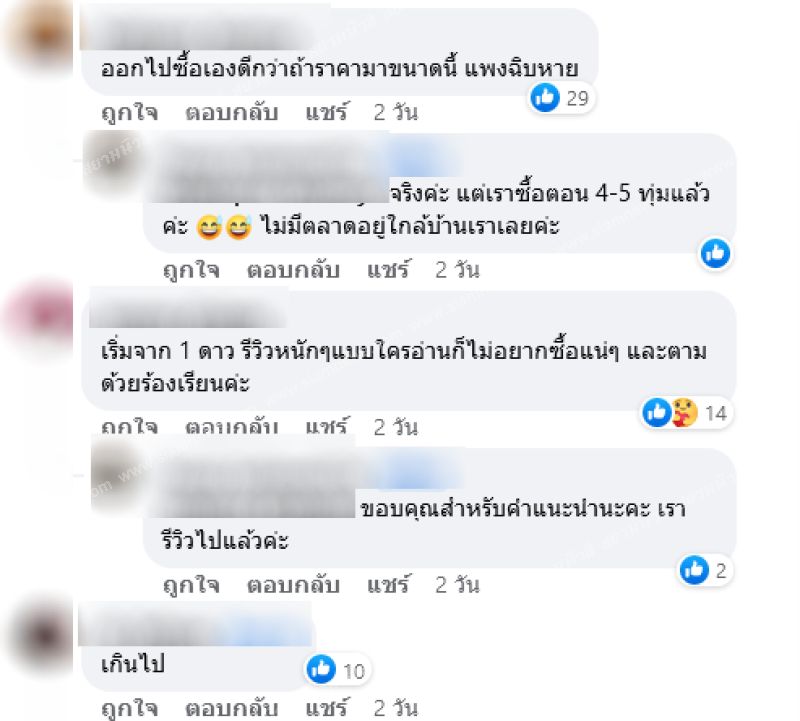Open the 14 reactions on the 1 ดาว comment
The height and width of the screenshot is (721, 800).
coord(687,411)
